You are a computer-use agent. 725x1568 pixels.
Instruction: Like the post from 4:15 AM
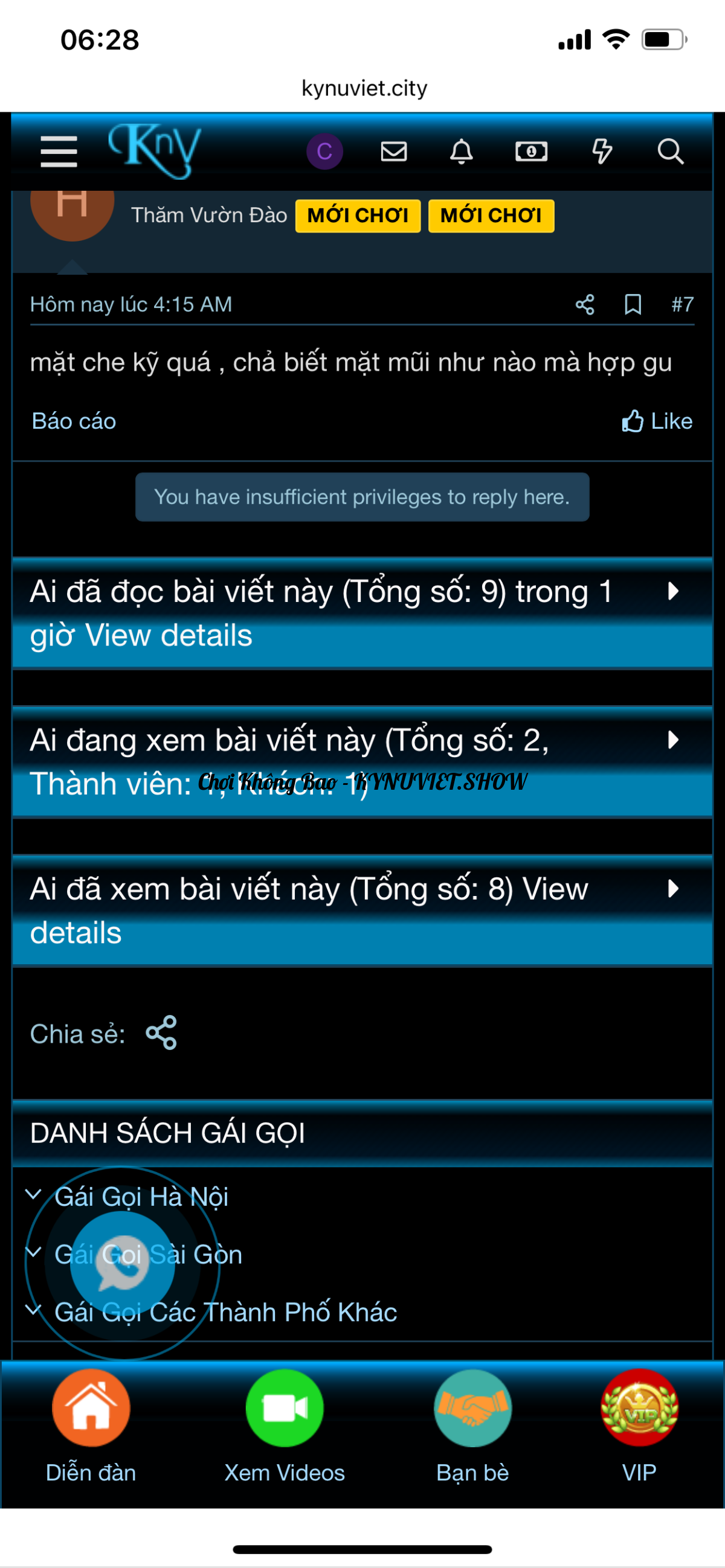pos(657,420)
